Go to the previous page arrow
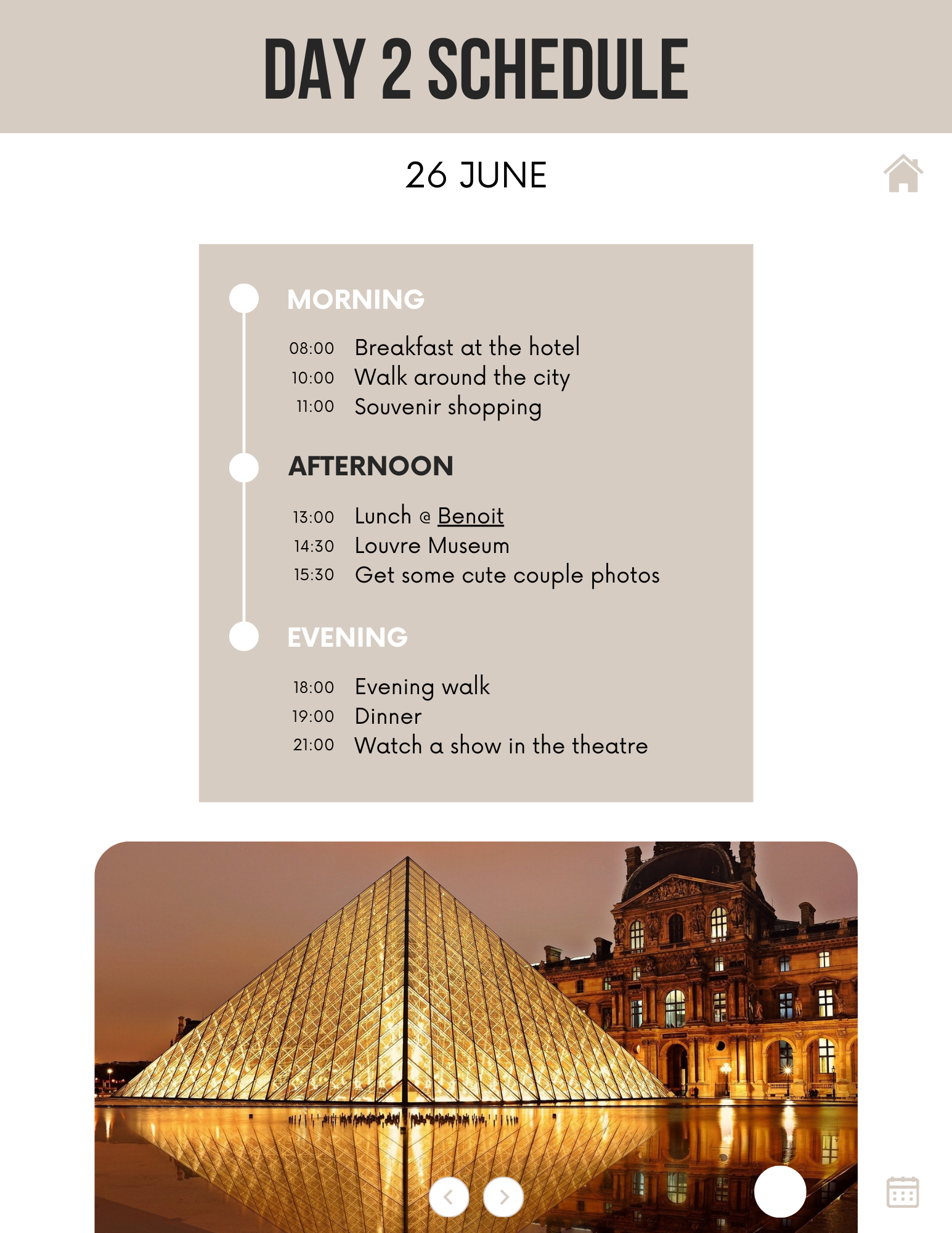The height and width of the screenshot is (1233, 952). 449,1197
